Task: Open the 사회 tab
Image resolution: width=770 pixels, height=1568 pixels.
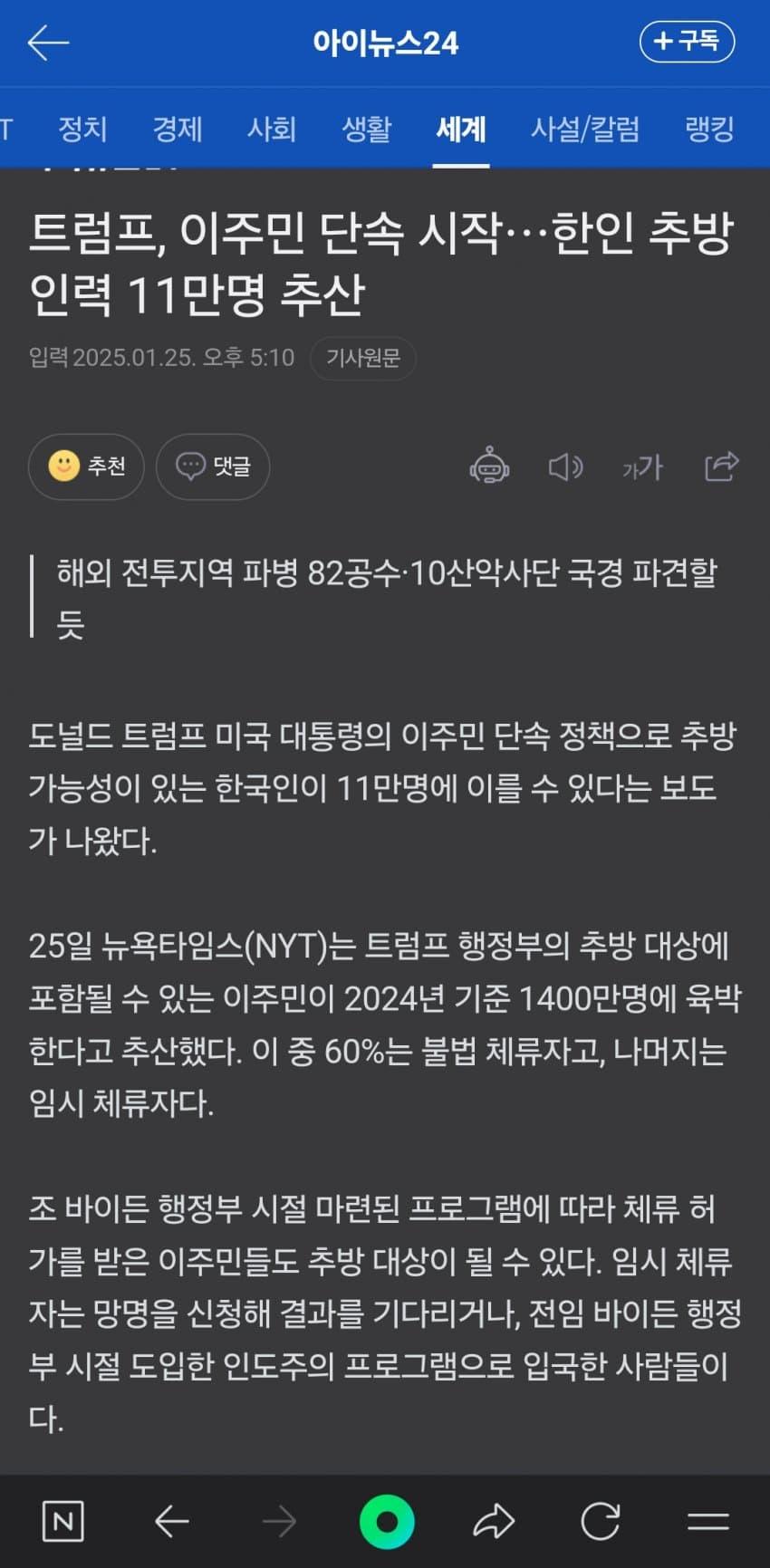Action: [272, 130]
